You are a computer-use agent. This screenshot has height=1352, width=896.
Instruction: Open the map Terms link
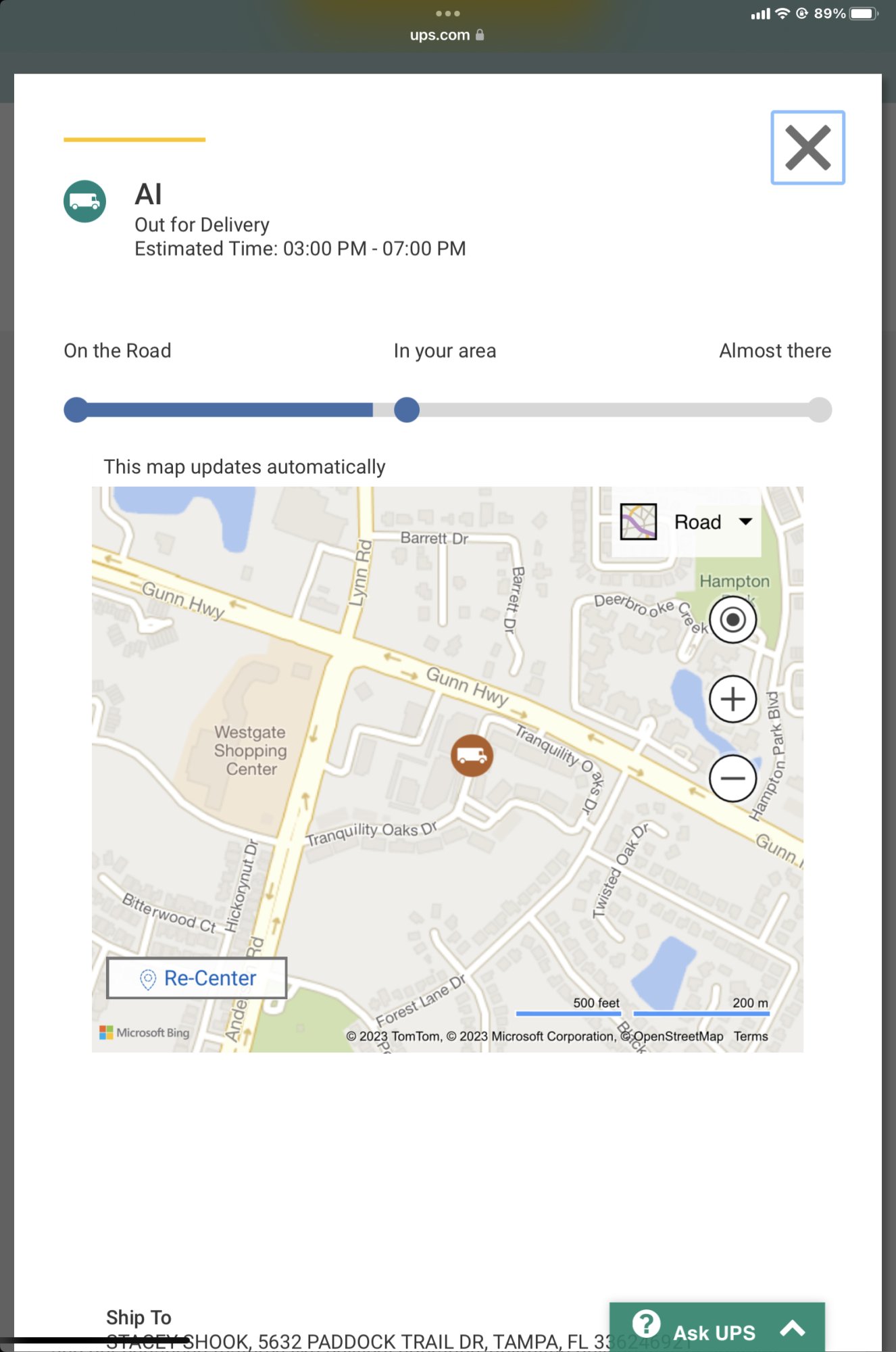click(x=751, y=1036)
